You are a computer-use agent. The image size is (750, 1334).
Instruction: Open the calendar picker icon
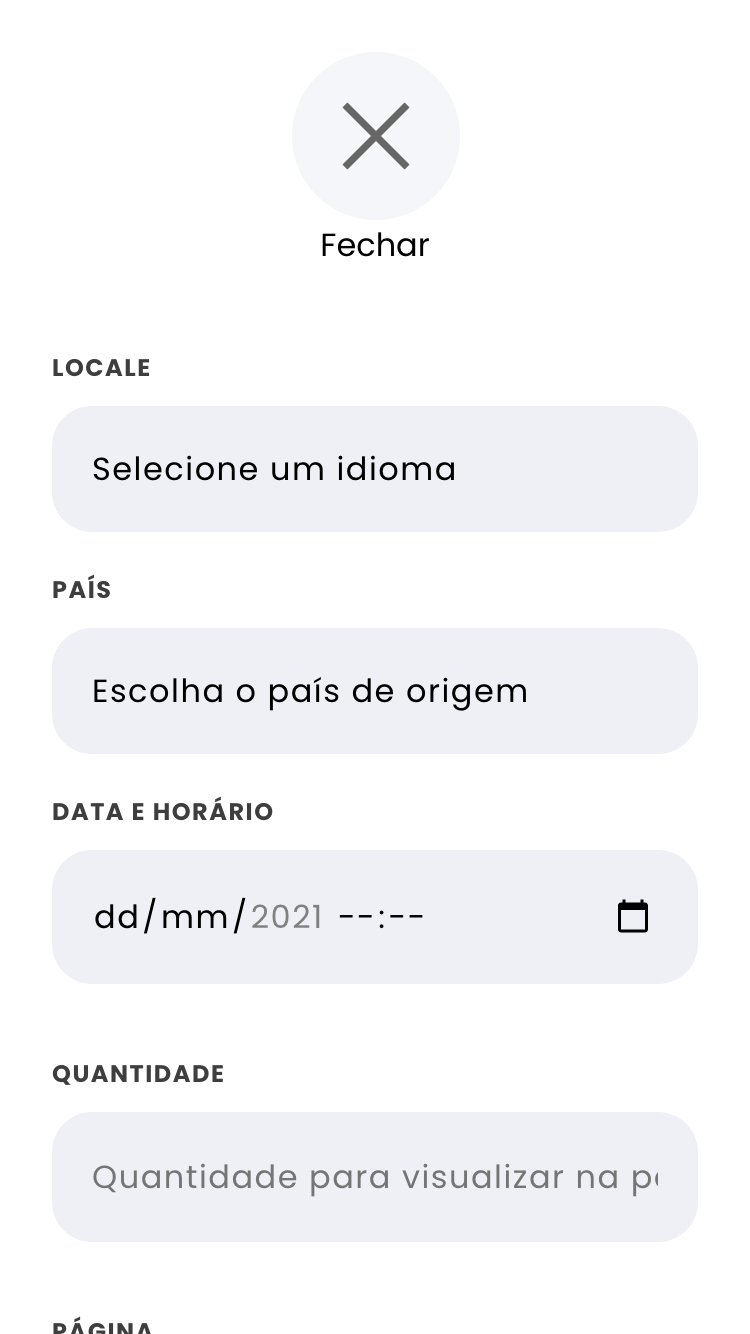point(632,917)
